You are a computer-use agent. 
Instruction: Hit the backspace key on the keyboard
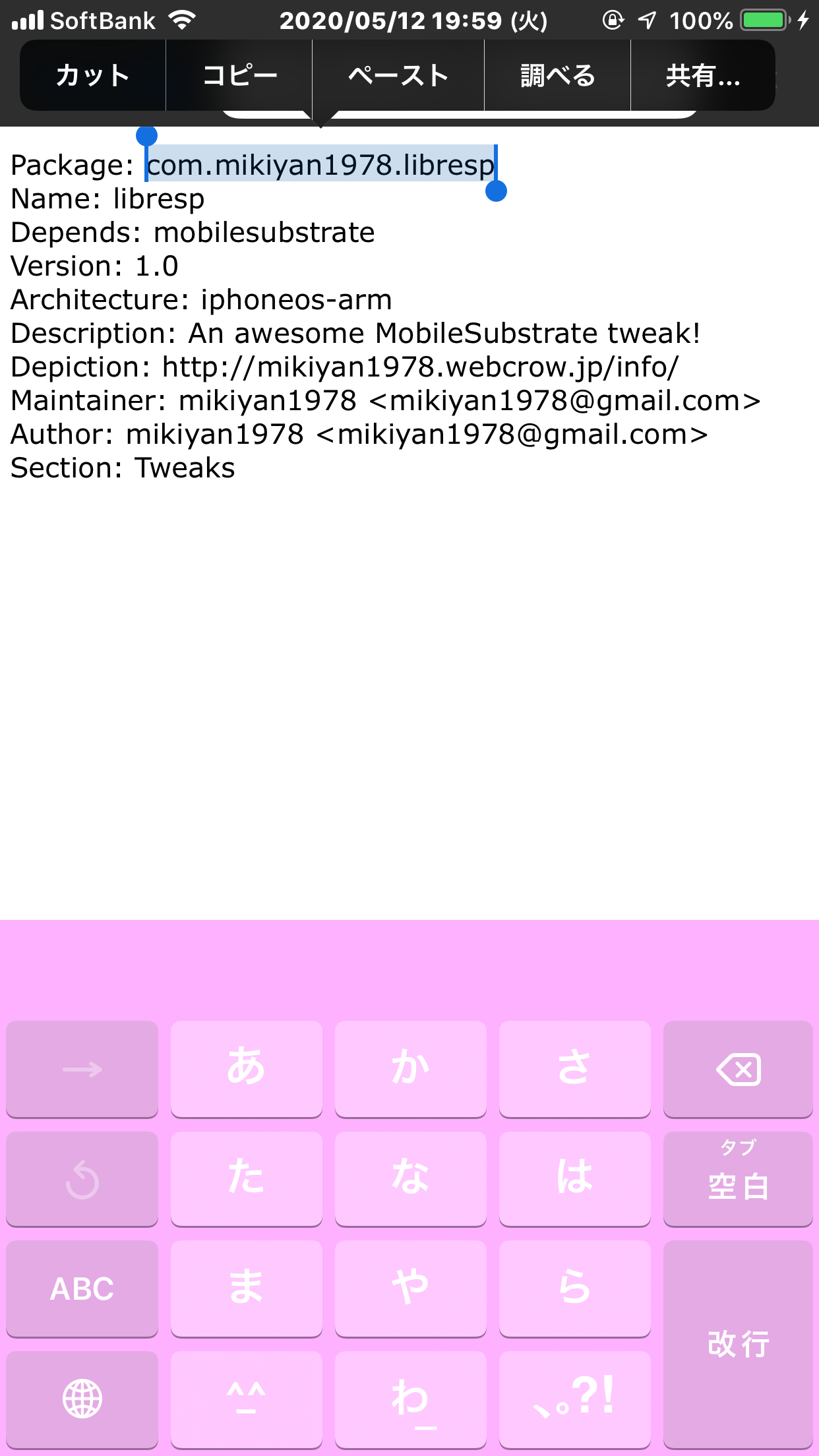(738, 1069)
